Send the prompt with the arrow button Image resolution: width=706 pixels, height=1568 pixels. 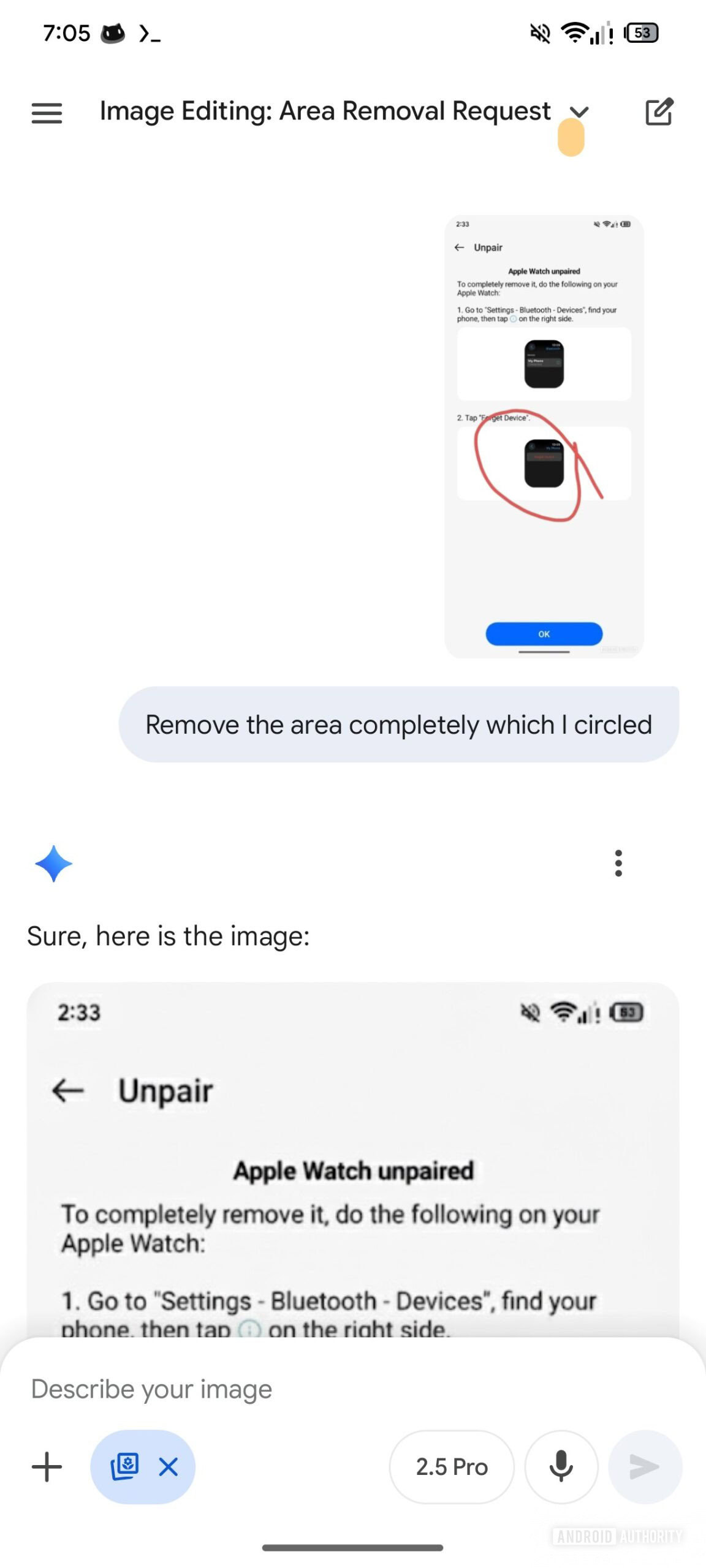pyautogui.click(x=645, y=1467)
